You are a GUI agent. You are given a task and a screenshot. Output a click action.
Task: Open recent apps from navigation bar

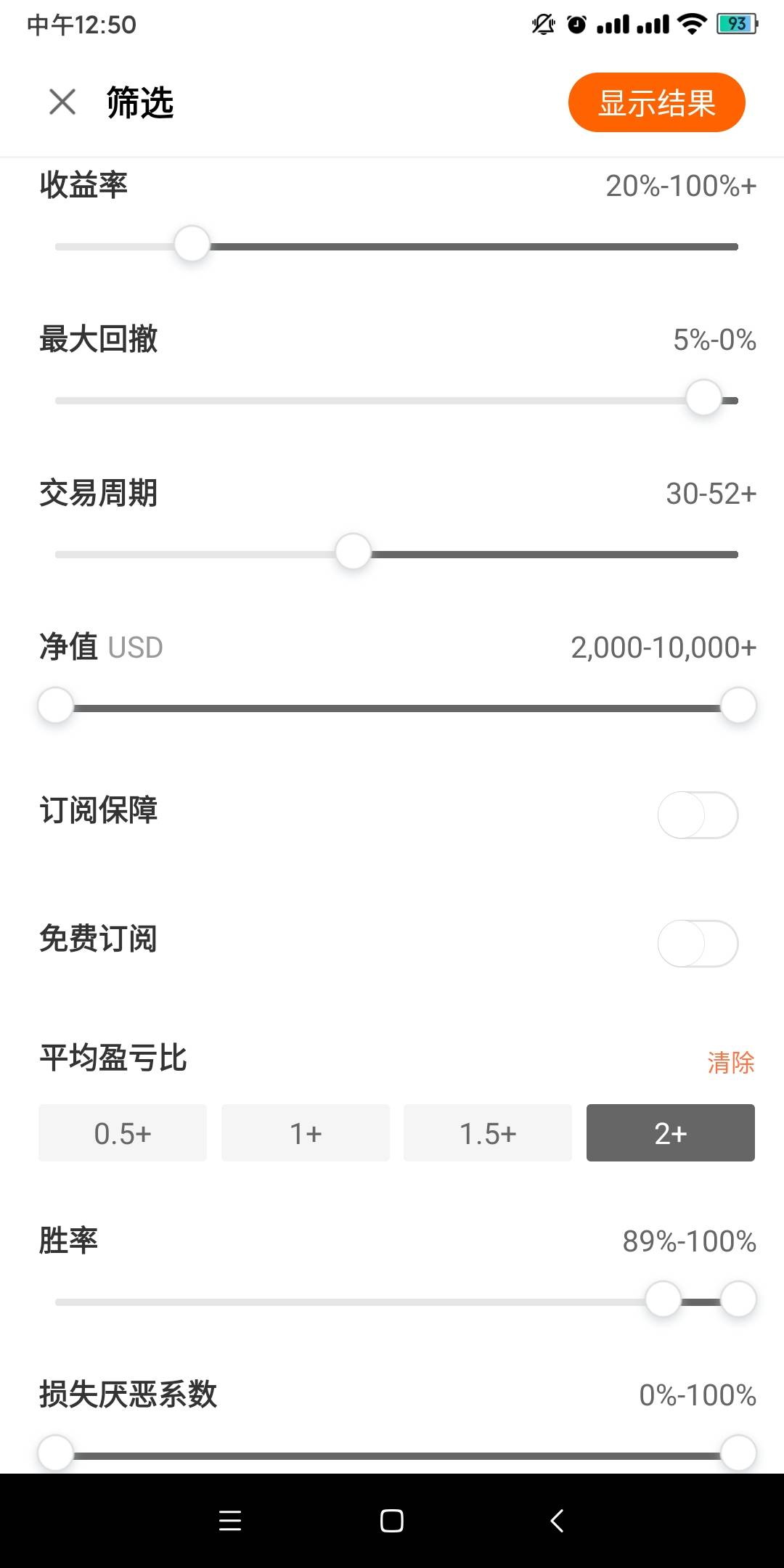coord(230,1520)
